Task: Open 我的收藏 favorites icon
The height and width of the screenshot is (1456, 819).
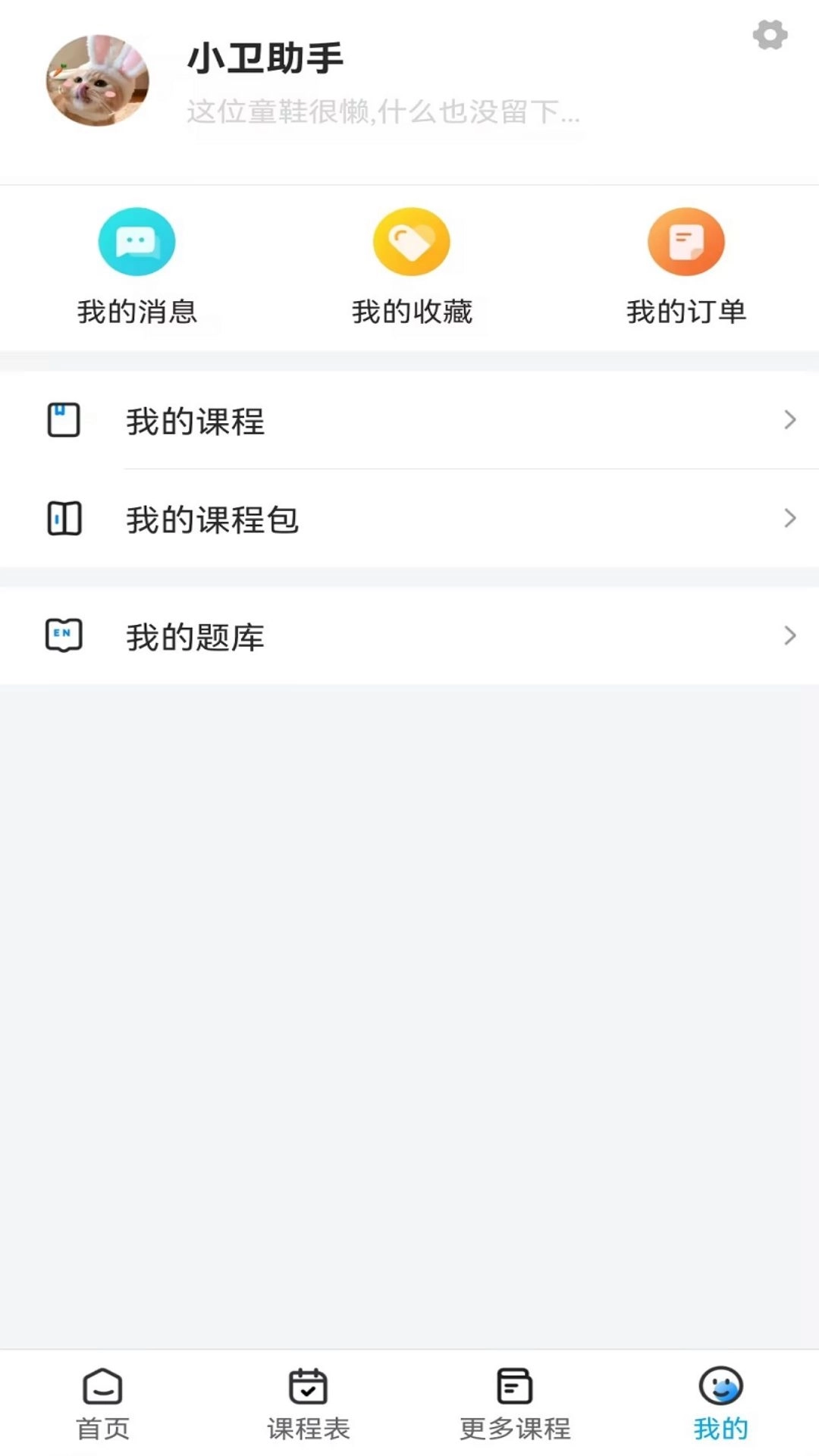Action: point(409,241)
